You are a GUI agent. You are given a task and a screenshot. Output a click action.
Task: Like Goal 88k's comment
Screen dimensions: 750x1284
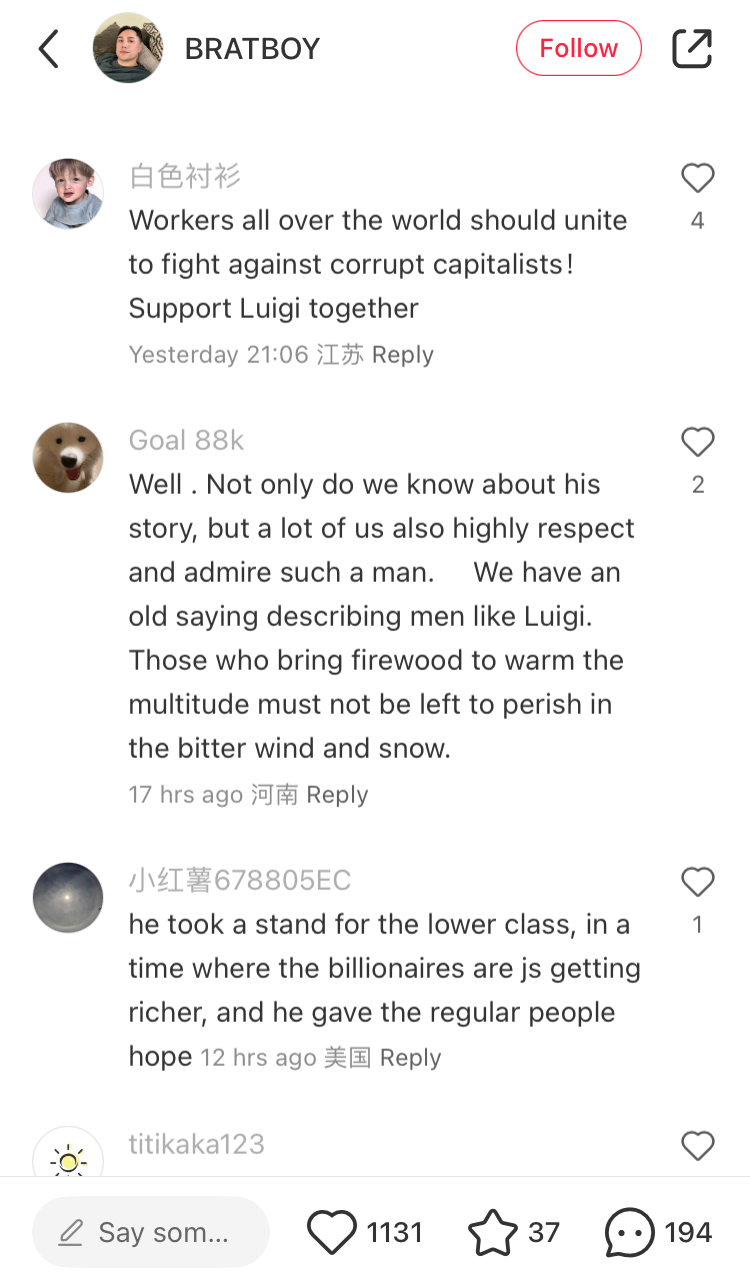click(697, 443)
